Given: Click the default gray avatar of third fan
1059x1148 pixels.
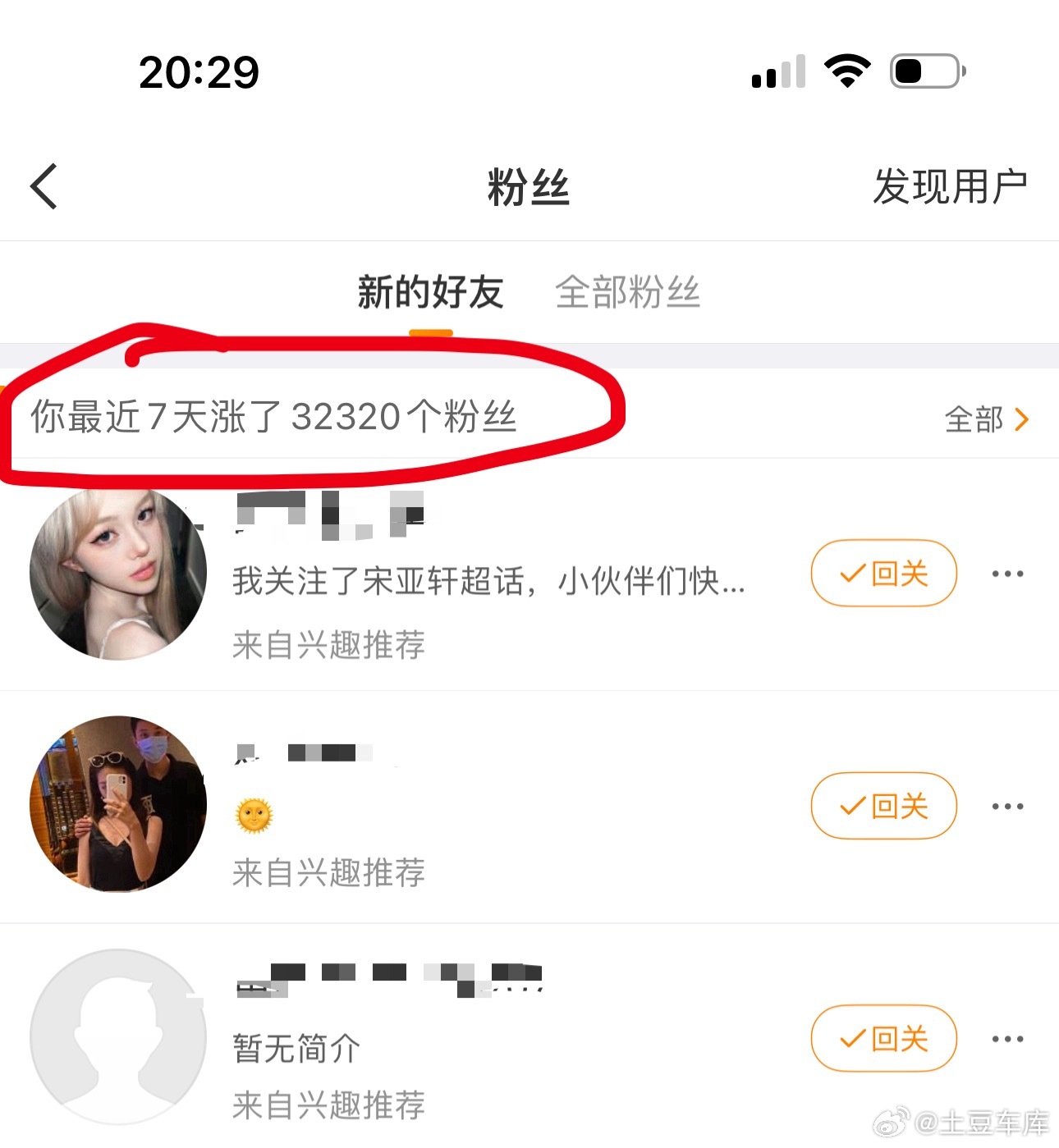Looking at the screenshot, I should coord(119,1036).
